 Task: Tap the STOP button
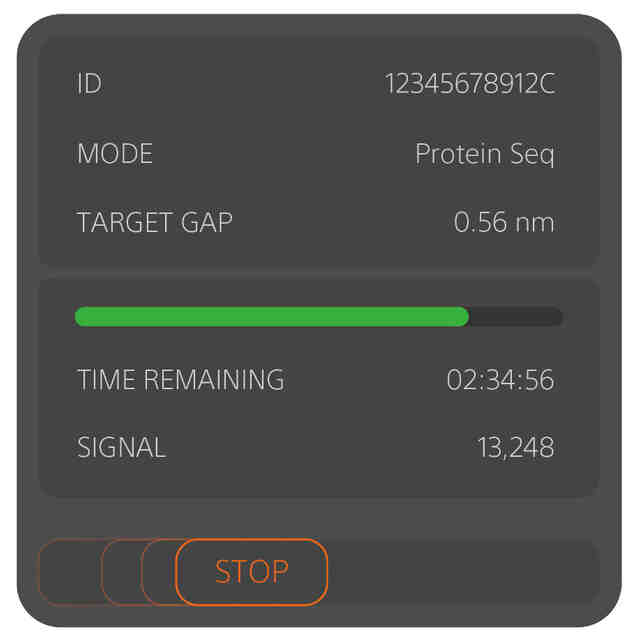(251, 572)
